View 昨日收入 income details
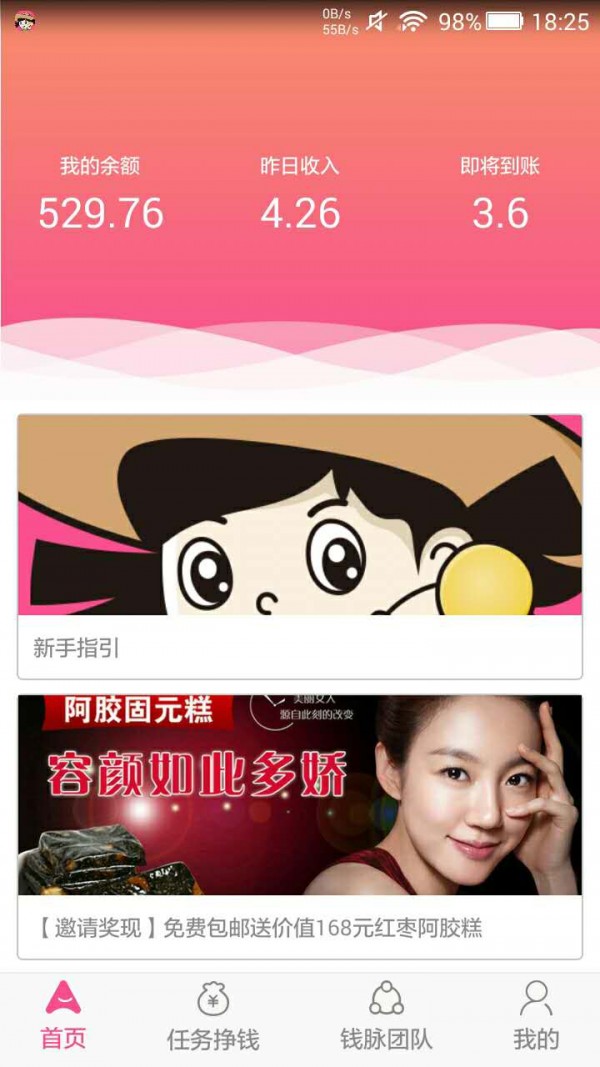 click(300, 195)
